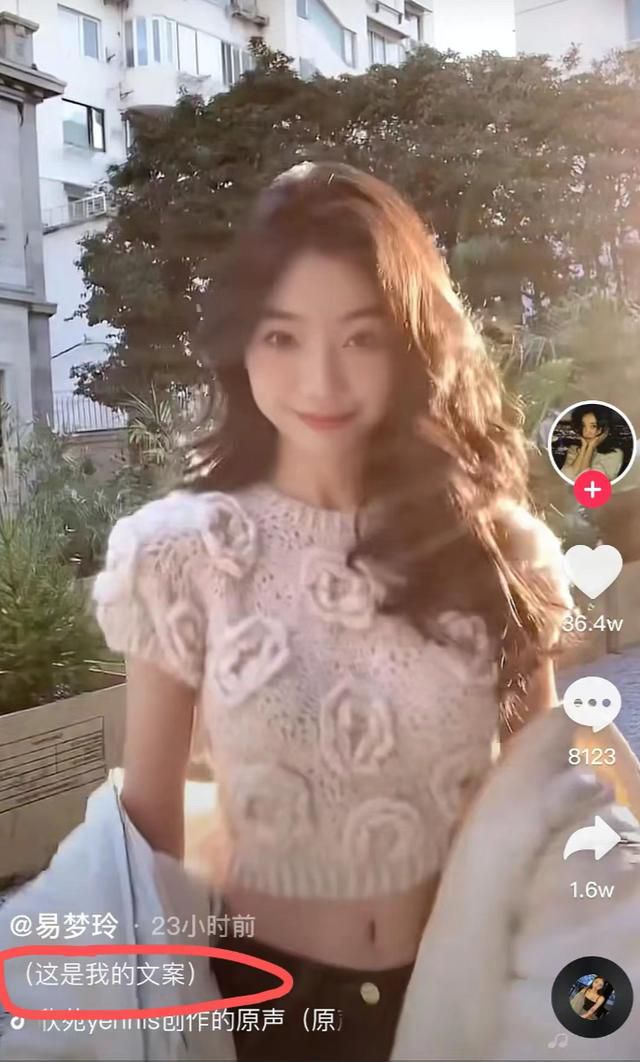
Task: Open the creator's profile avatar
Action: click(x=591, y=444)
